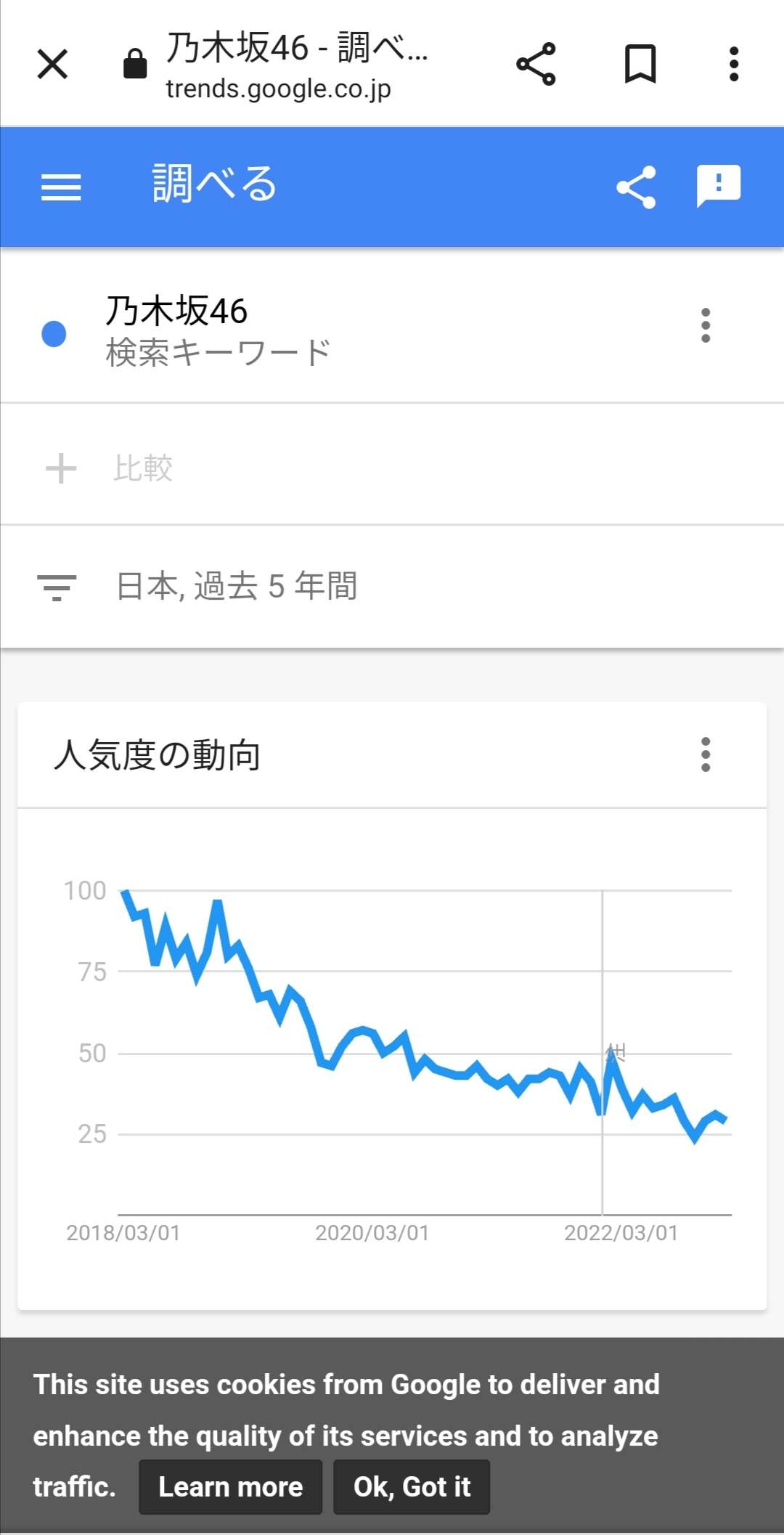Dismiss the cookie notice with Ok, Got it
Image resolution: width=784 pixels, height=1535 pixels.
[412, 1487]
